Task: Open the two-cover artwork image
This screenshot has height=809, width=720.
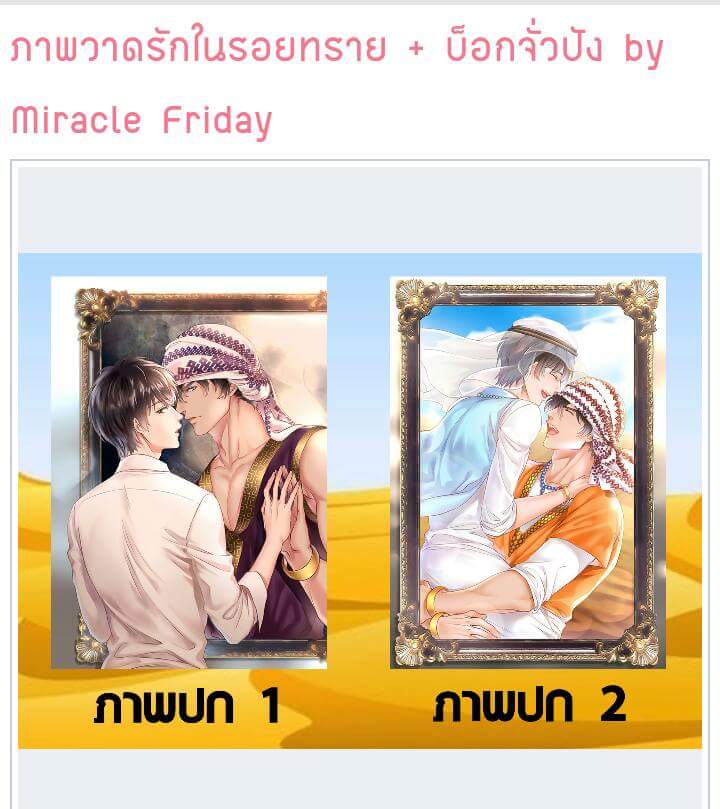Action: pyautogui.click(x=360, y=500)
